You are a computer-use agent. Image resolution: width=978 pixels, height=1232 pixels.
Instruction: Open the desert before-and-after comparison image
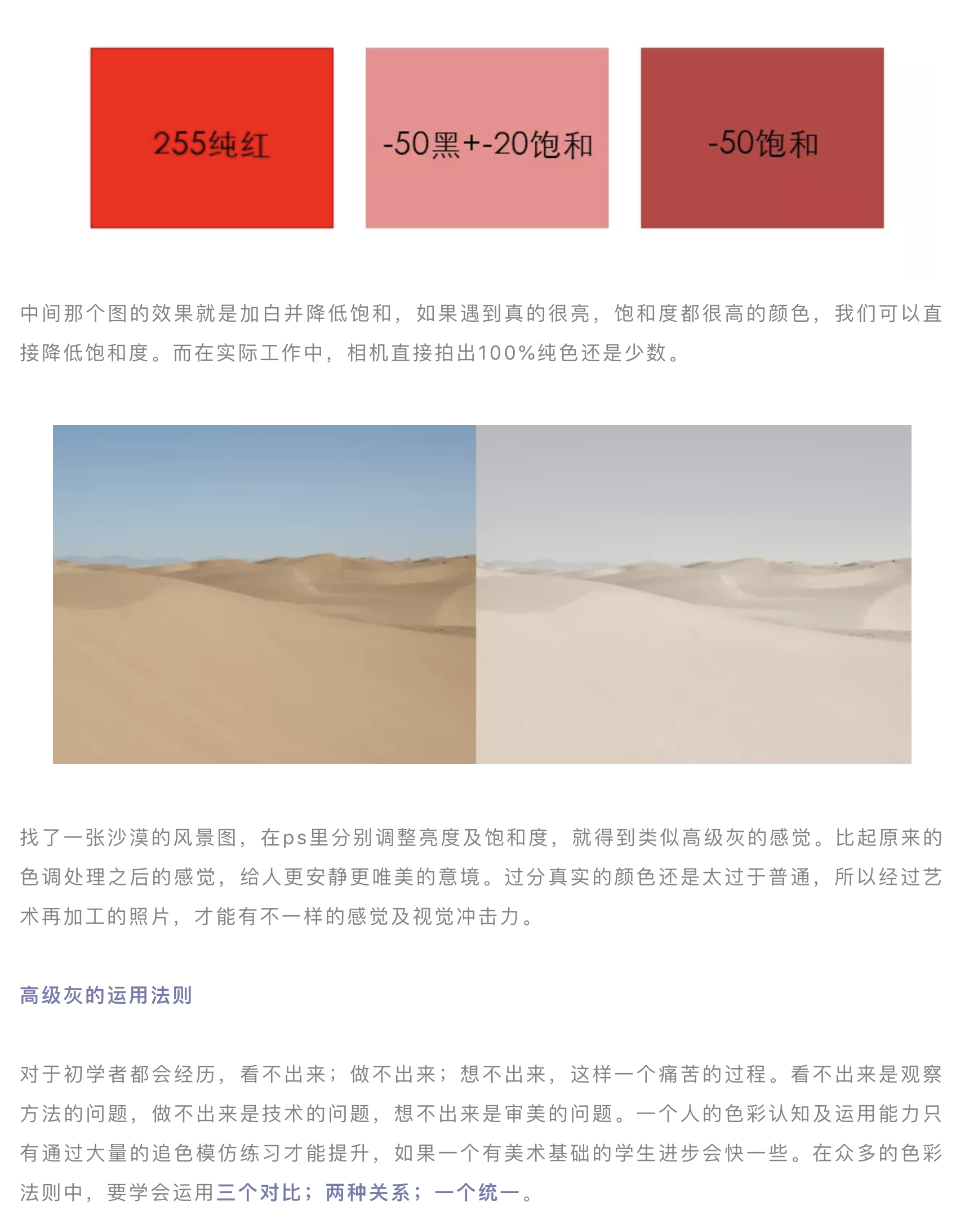click(x=482, y=594)
